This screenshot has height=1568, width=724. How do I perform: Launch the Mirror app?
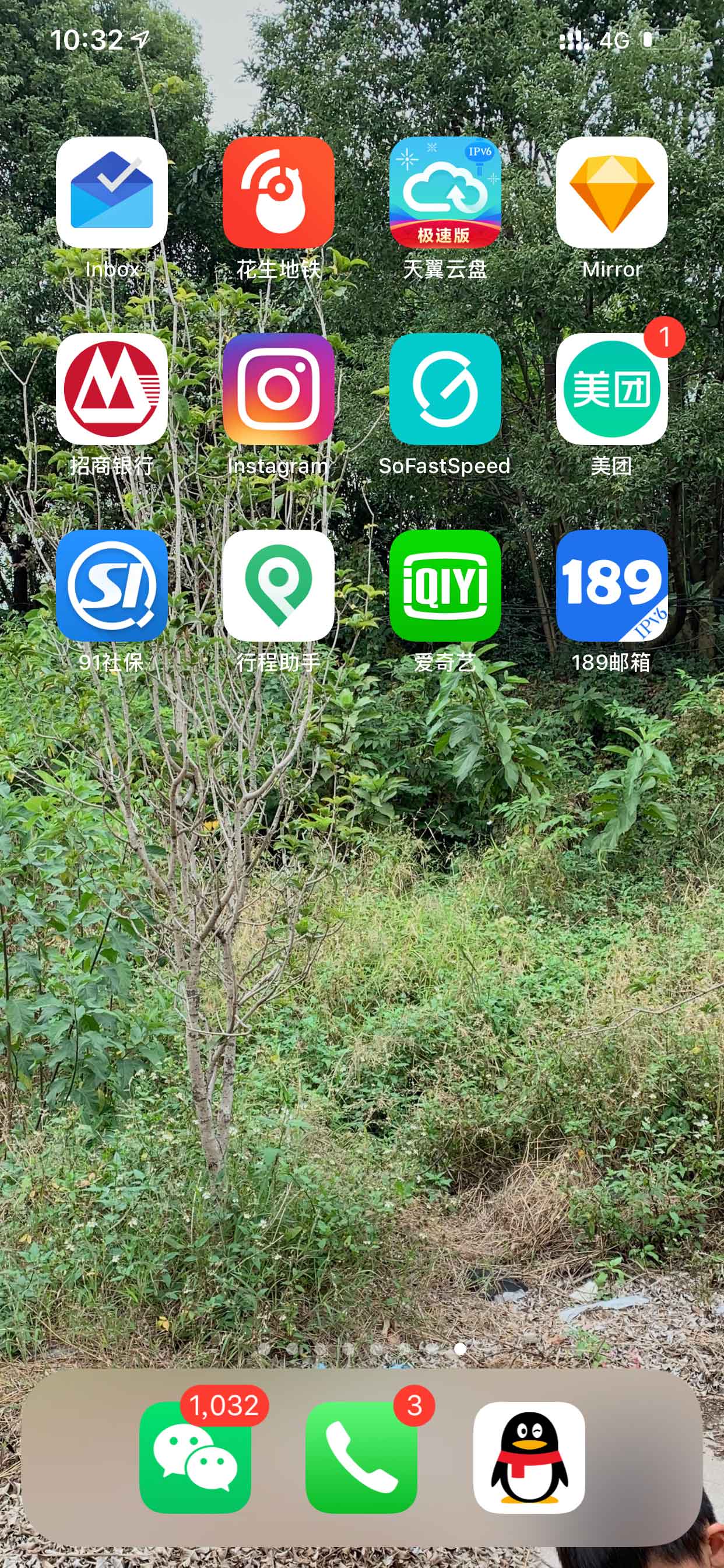[x=611, y=192]
